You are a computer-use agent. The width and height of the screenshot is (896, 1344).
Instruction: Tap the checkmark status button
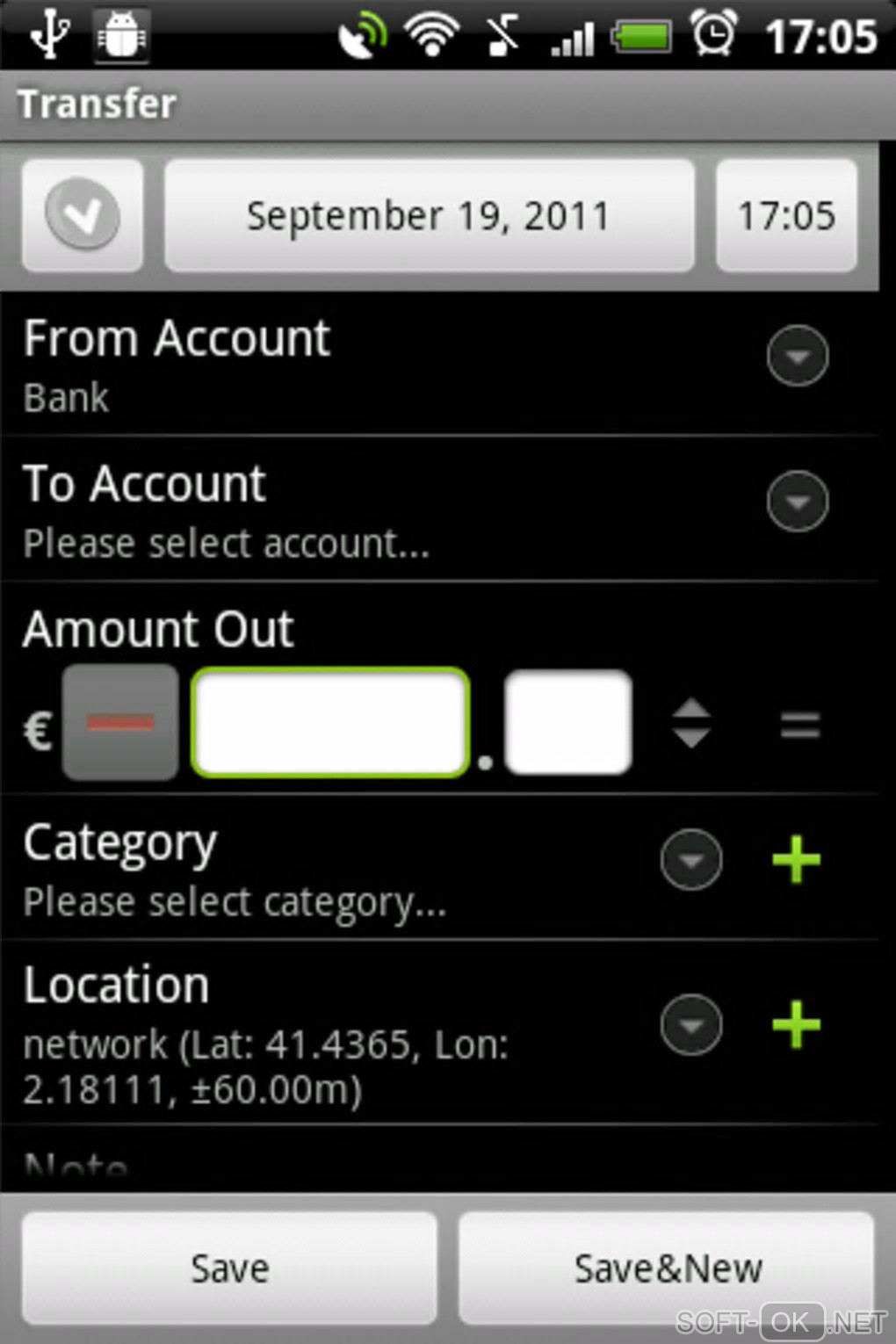click(83, 215)
